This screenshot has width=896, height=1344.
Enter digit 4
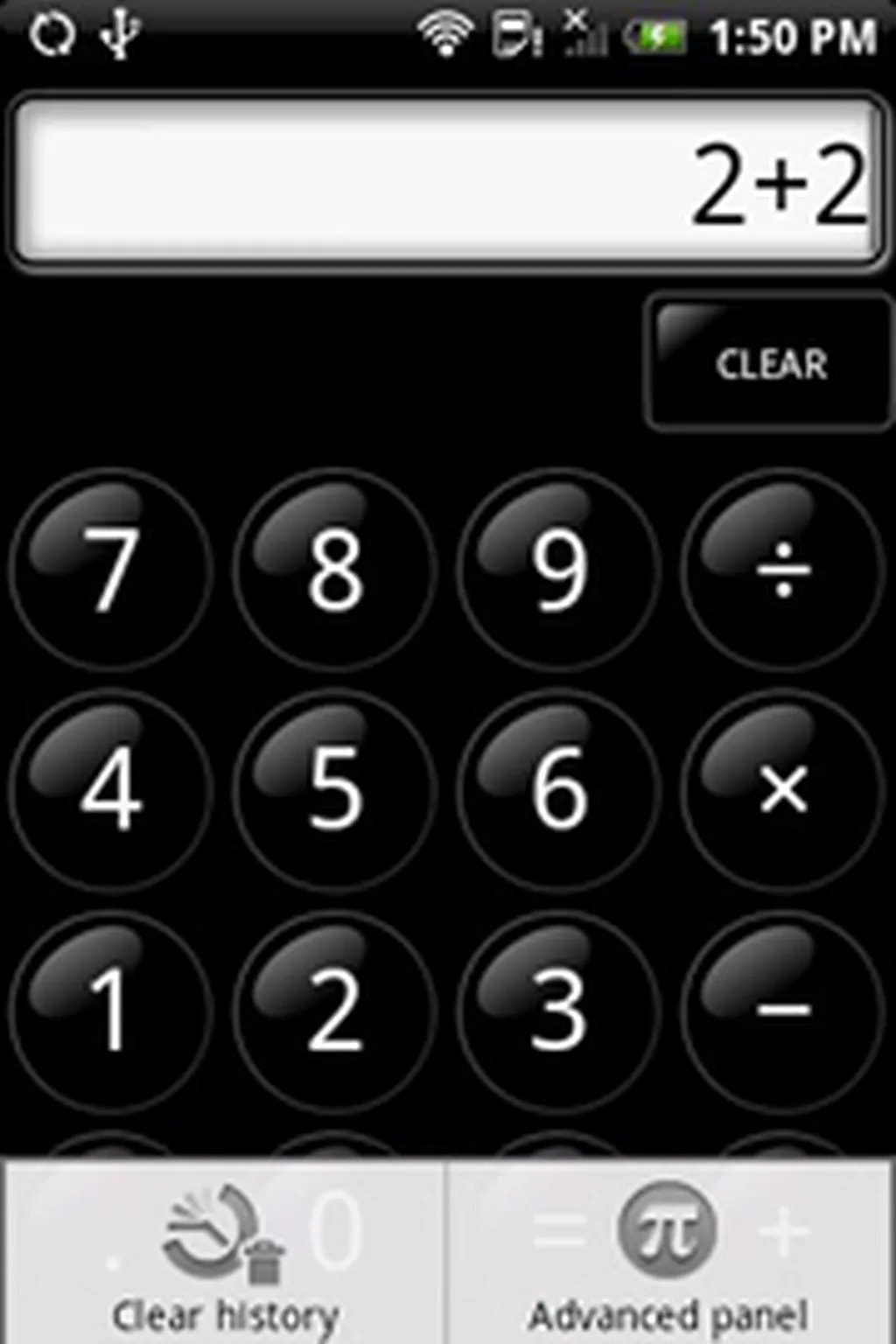tap(111, 789)
